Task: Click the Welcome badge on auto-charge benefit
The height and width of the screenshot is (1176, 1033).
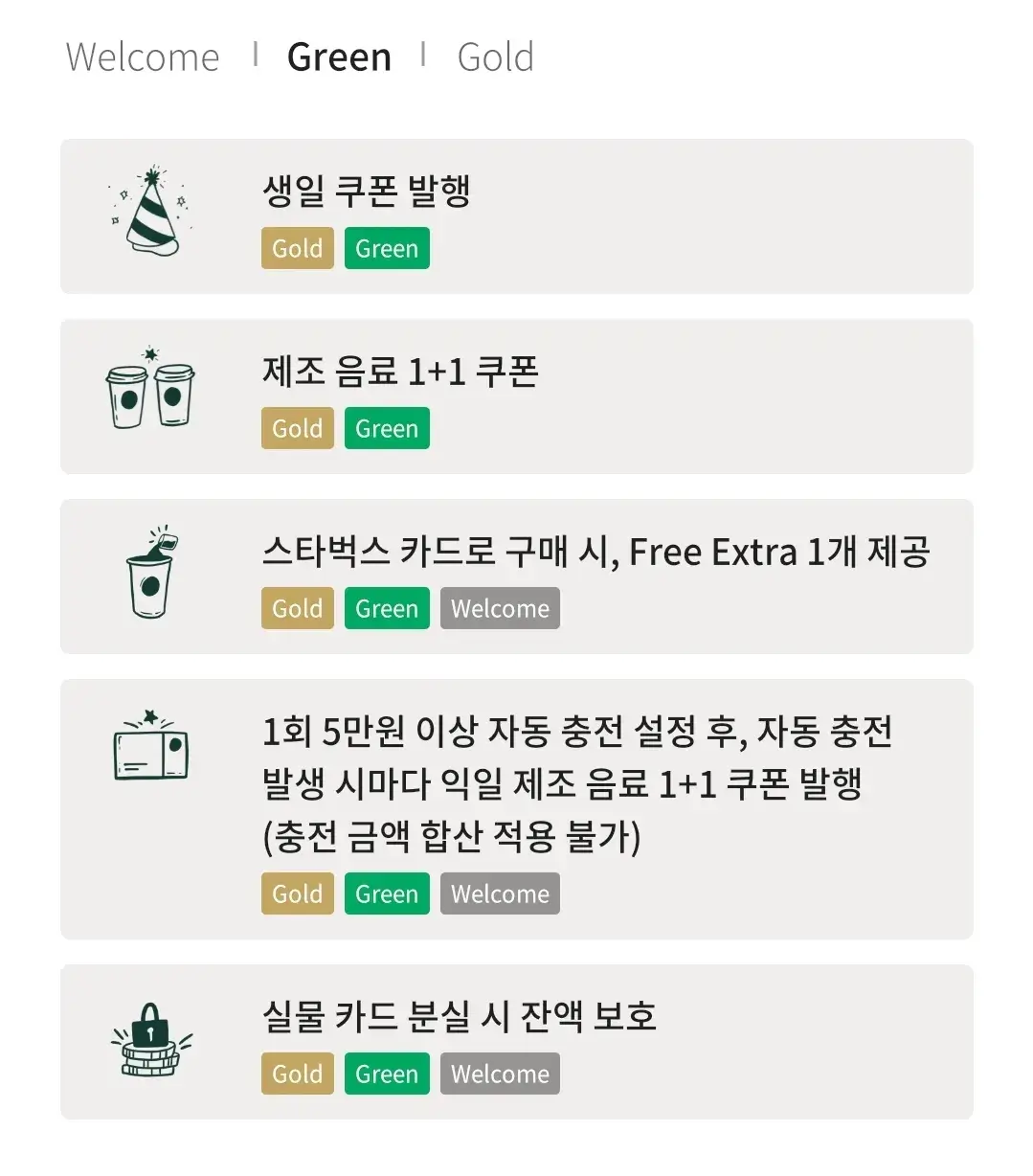Action: click(x=499, y=893)
